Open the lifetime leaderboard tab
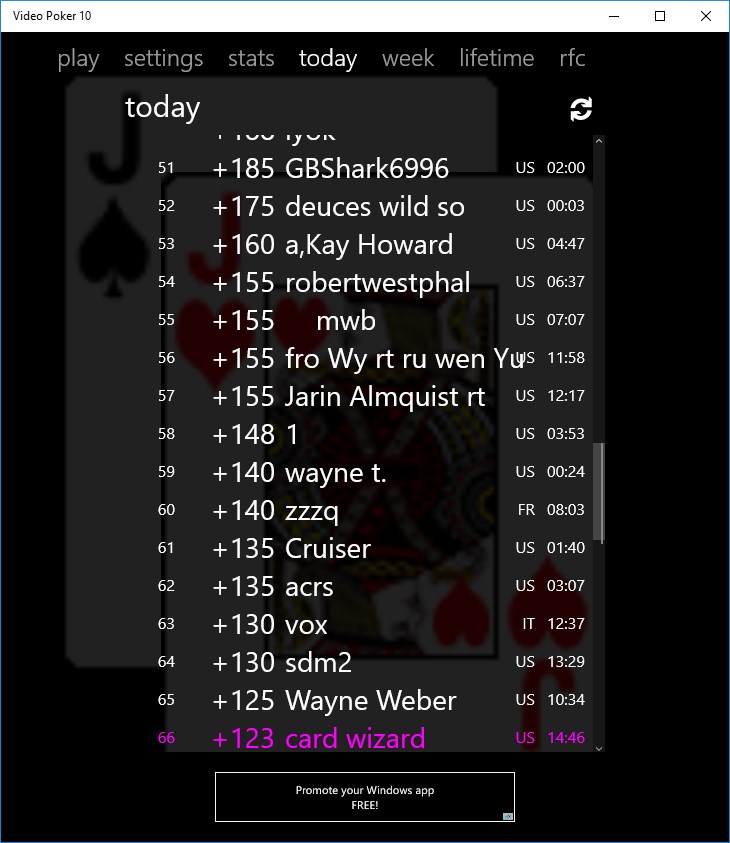Image resolution: width=730 pixels, height=843 pixels. coord(496,58)
